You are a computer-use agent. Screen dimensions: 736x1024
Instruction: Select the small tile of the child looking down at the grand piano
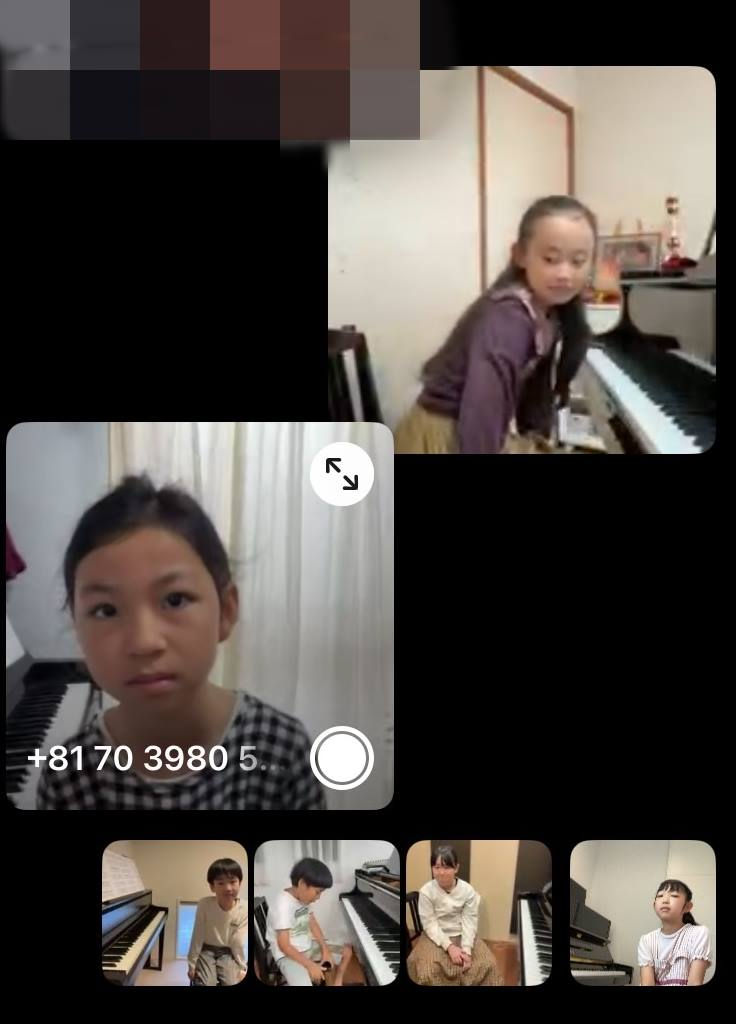(x=327, y=913)
